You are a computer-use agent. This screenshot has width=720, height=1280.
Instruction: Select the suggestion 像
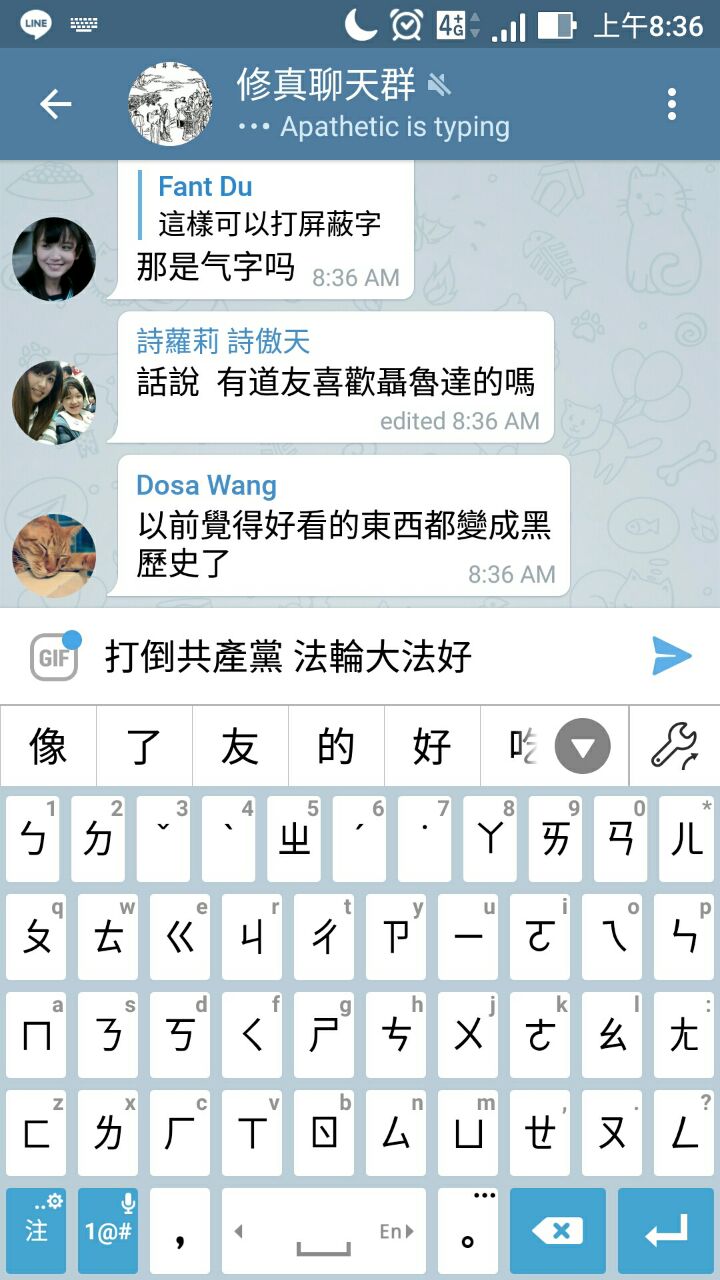[48, 746]
